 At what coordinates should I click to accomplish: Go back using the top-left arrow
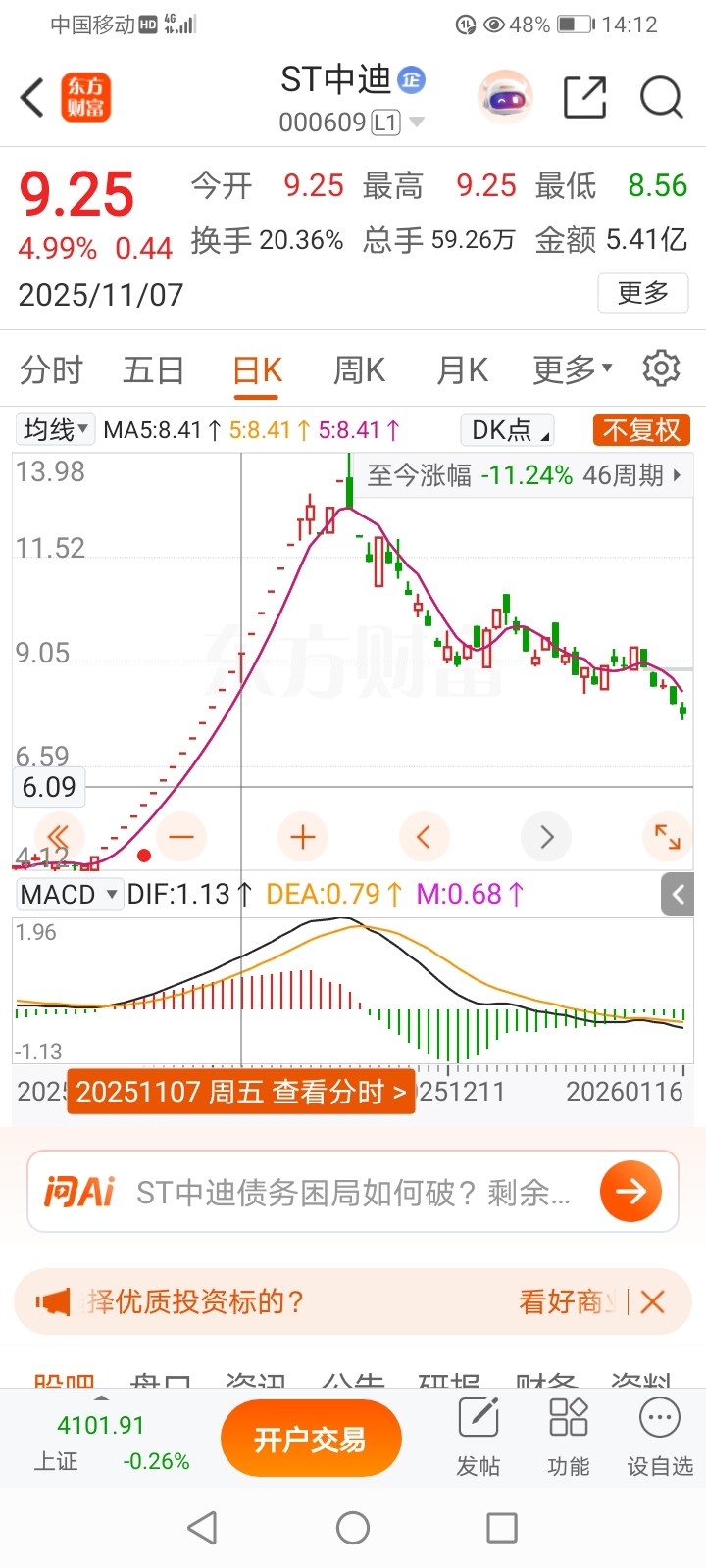click(32, 98)
